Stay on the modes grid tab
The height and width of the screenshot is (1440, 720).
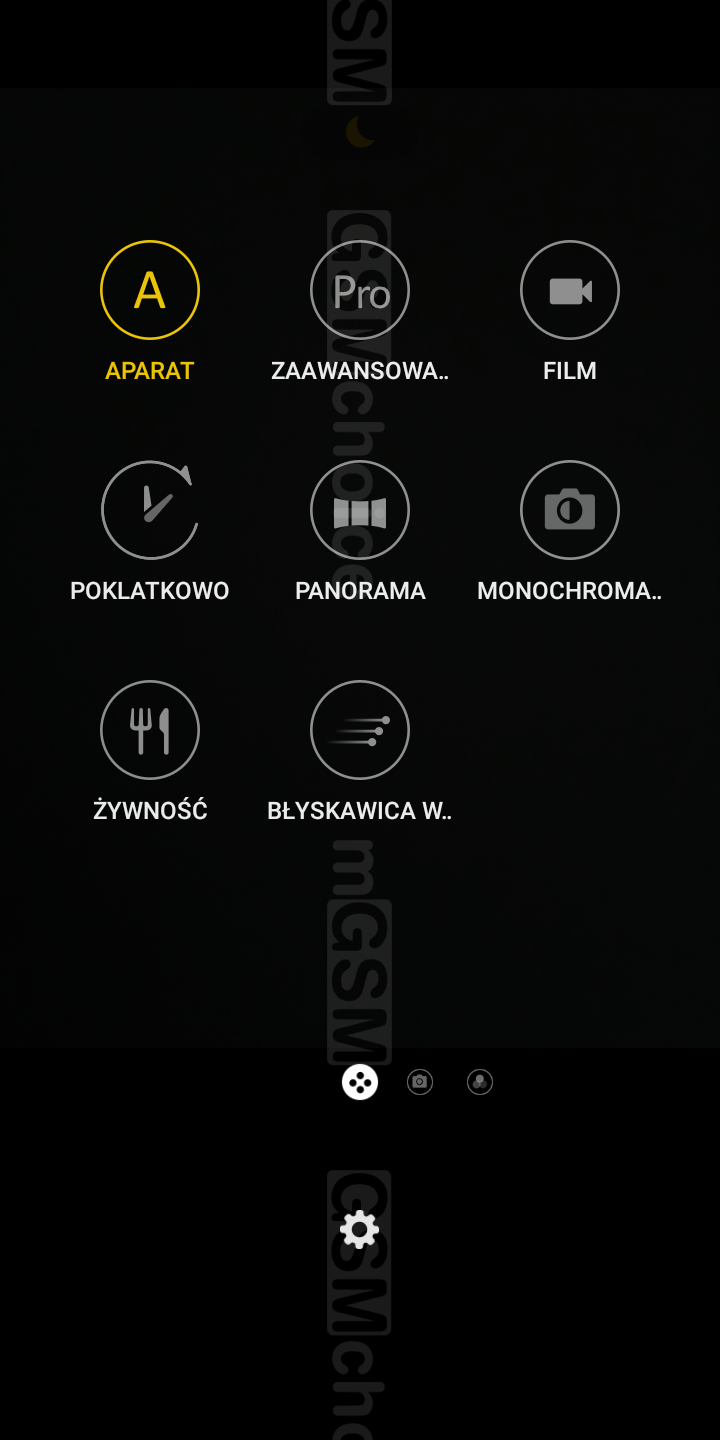[360, 1082]
